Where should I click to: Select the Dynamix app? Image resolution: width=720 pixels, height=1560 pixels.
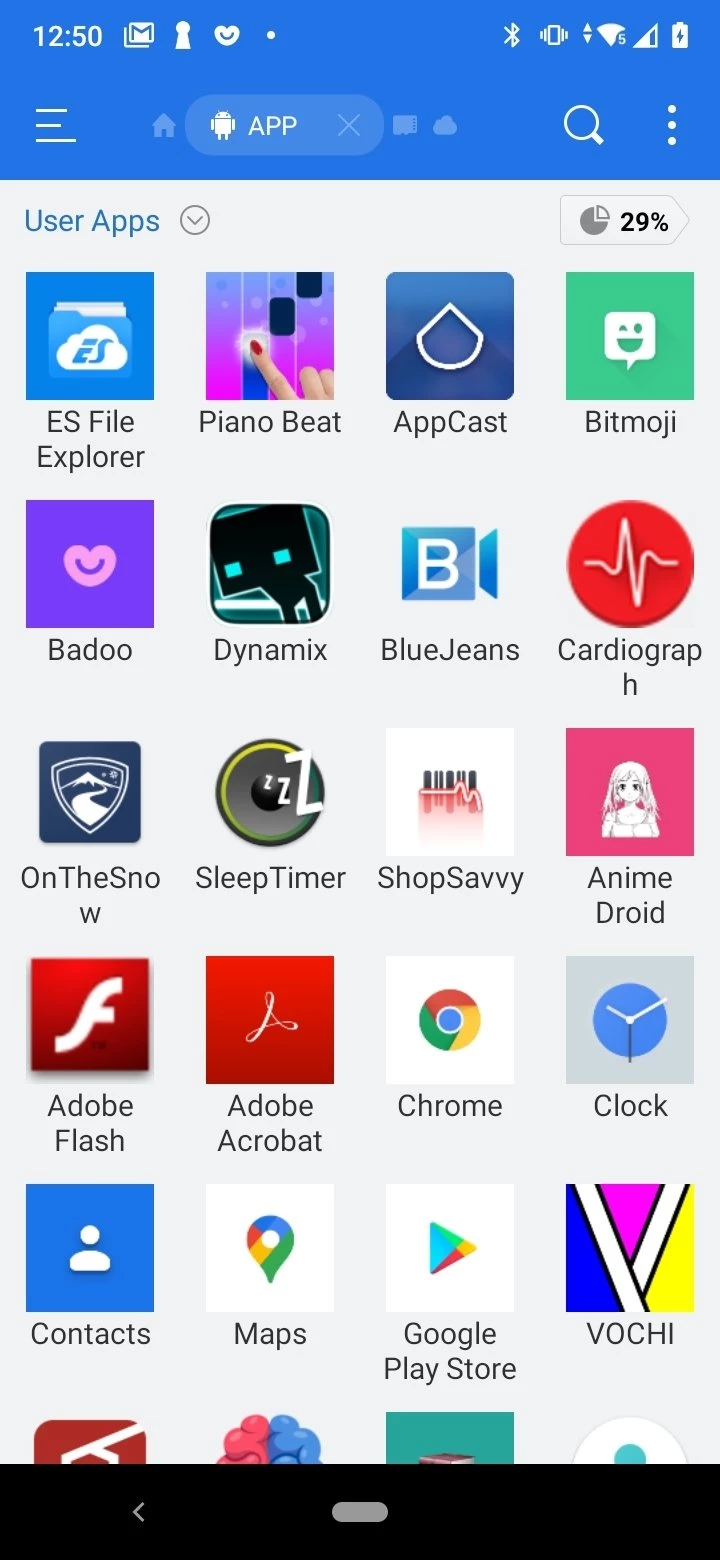[270, 565]
